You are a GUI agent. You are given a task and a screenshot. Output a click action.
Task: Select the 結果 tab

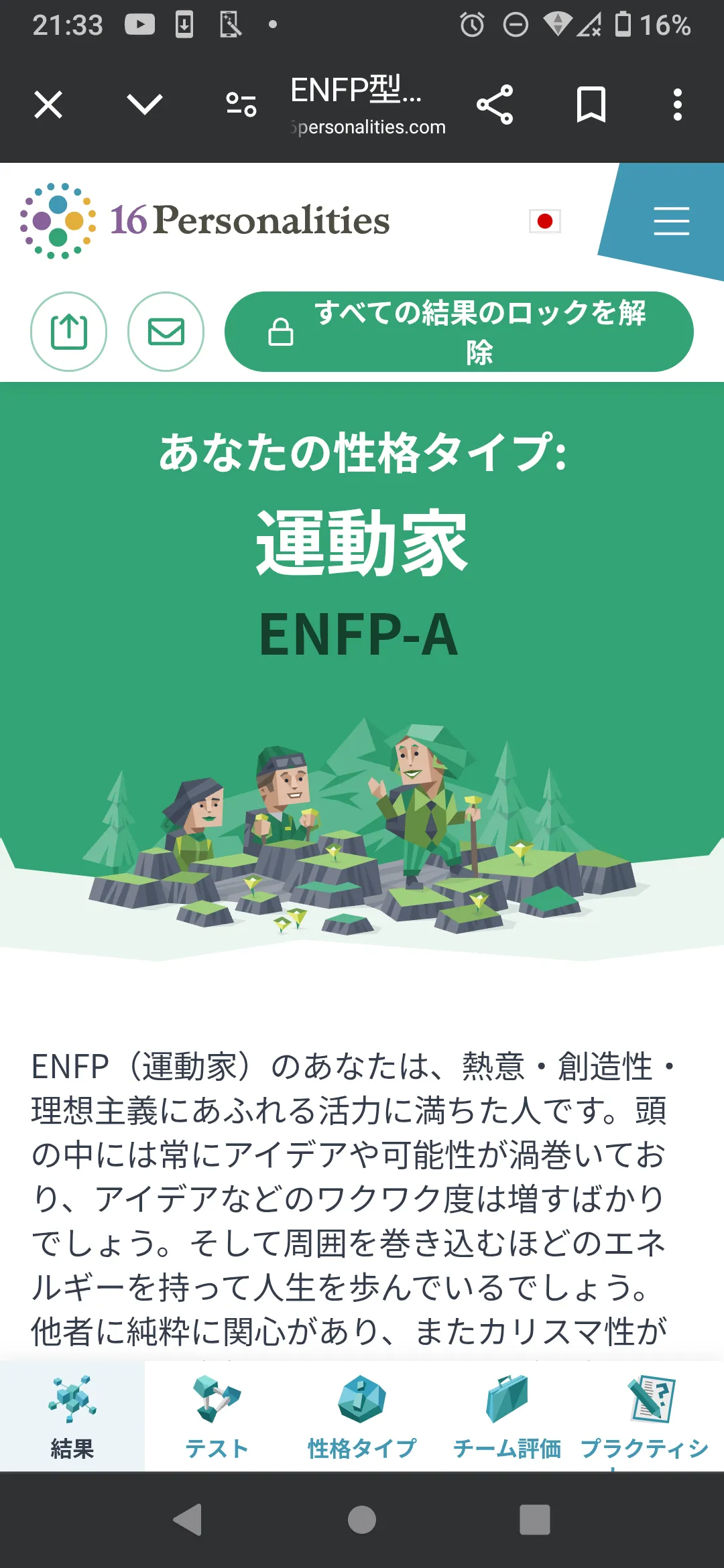point(72,1417)
